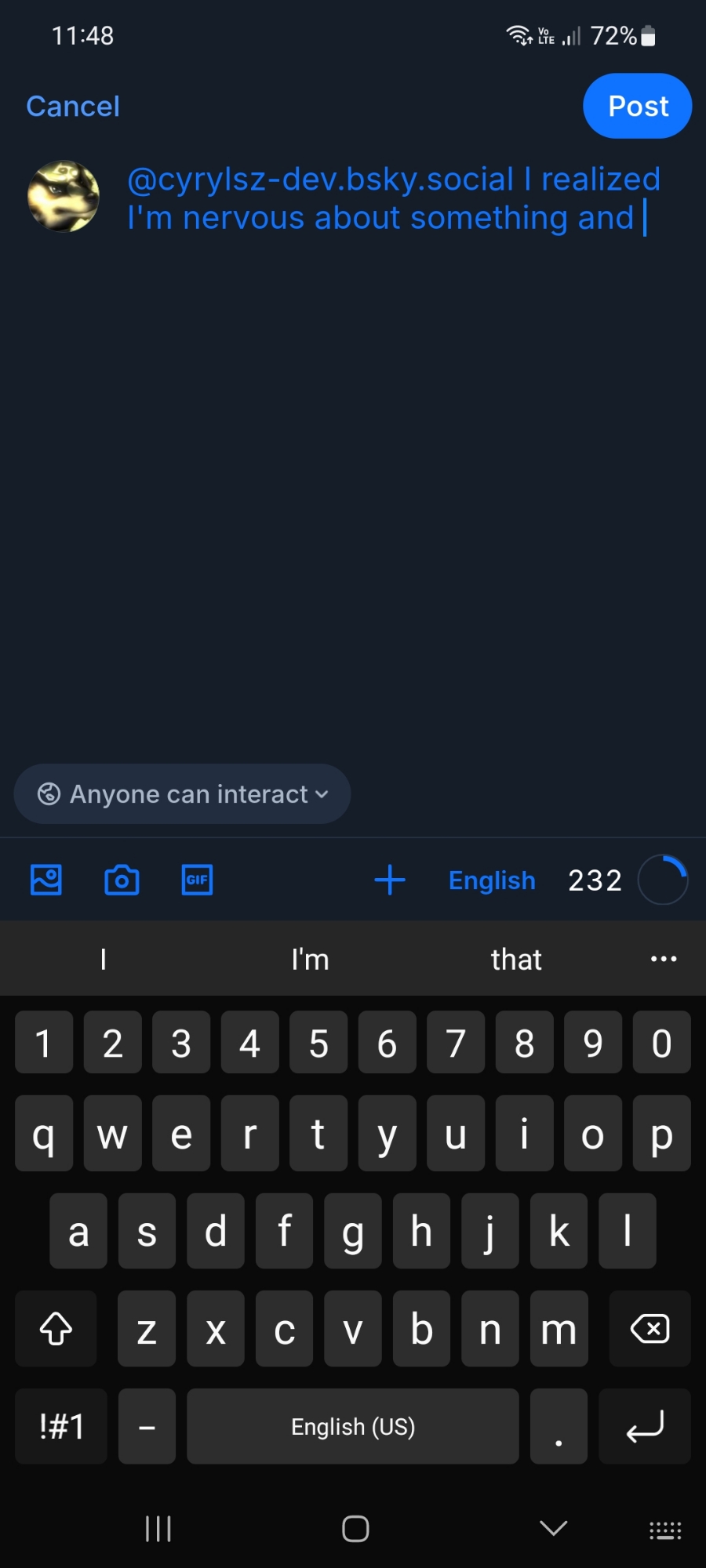Add another post to the thread
Image resolution: width=706 pixels, height=1568 pixels.
390,880
